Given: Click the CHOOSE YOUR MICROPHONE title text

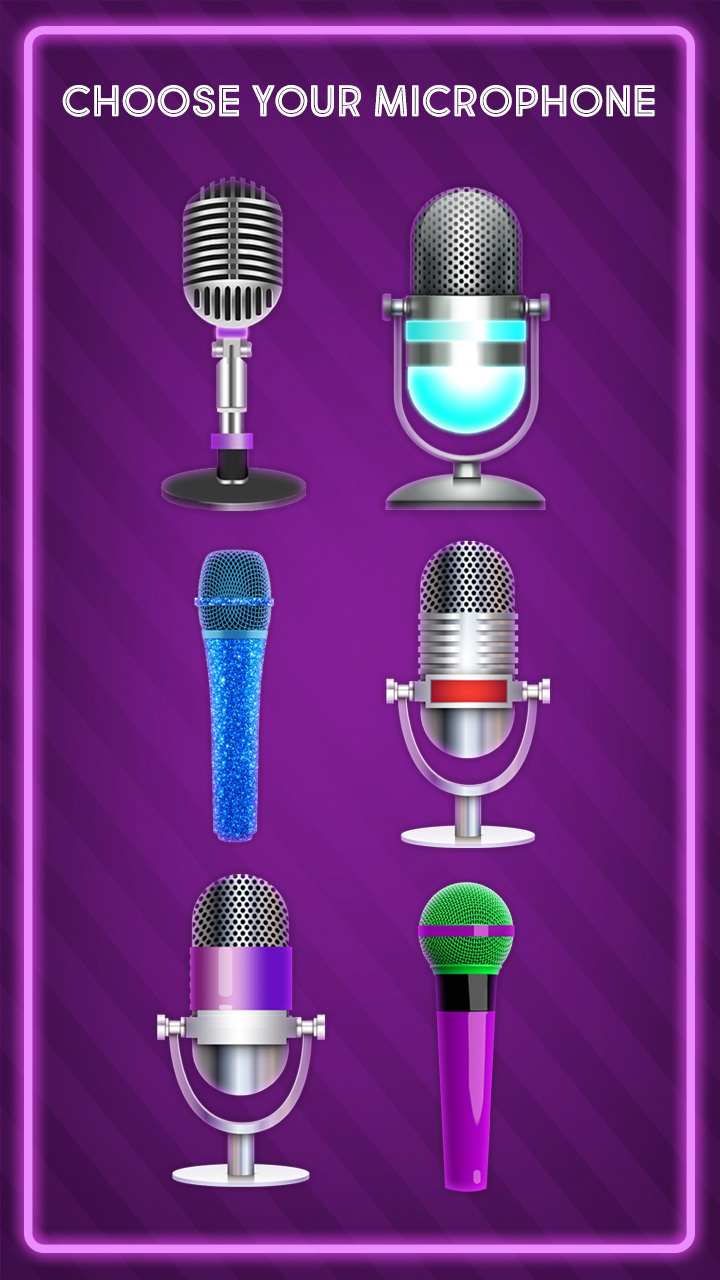Looking at the screenshot, I should [x=360, y=100].
